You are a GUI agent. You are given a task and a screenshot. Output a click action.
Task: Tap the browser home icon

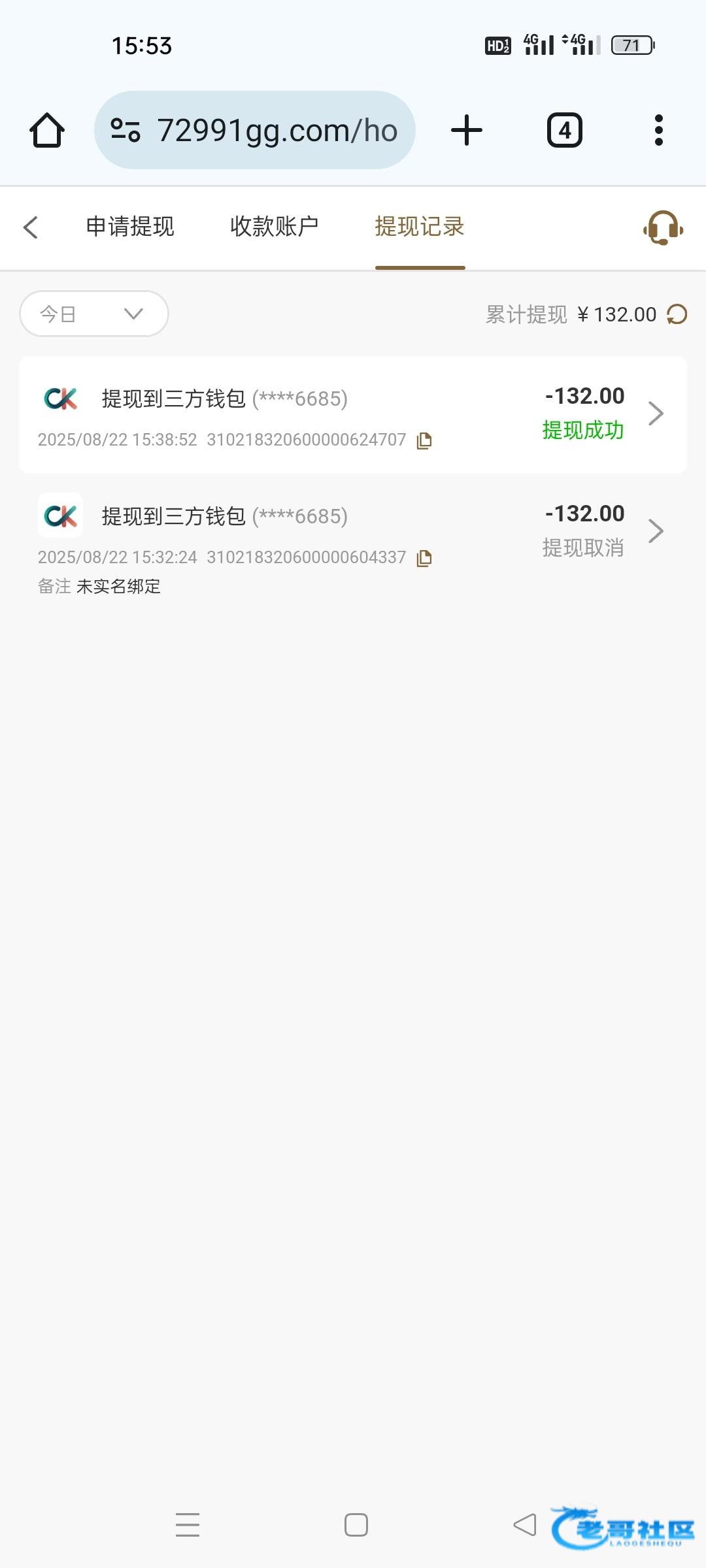[47, 130]
